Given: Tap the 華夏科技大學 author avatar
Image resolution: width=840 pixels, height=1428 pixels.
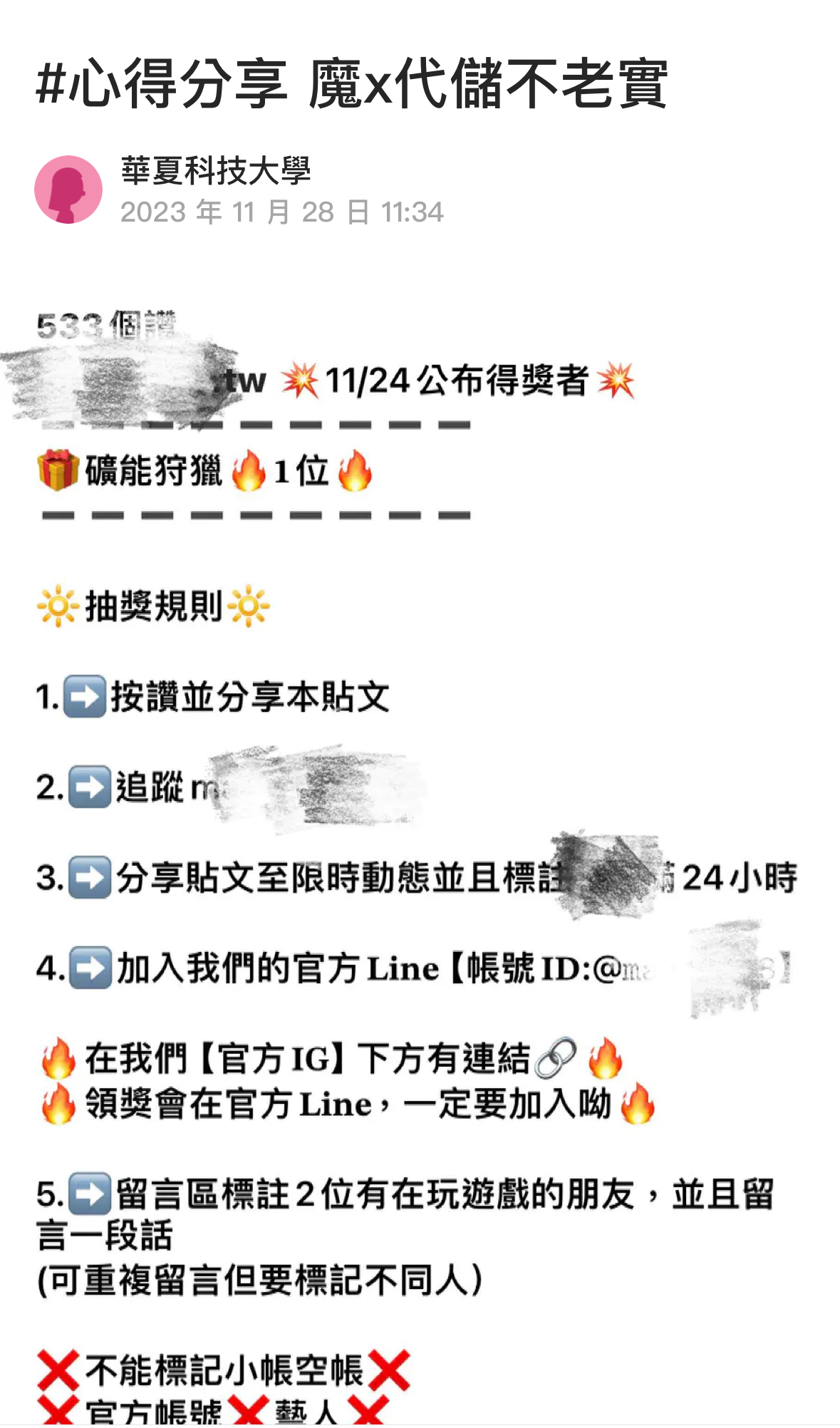Looking at the screenshot, I should (x=68, y=190).
